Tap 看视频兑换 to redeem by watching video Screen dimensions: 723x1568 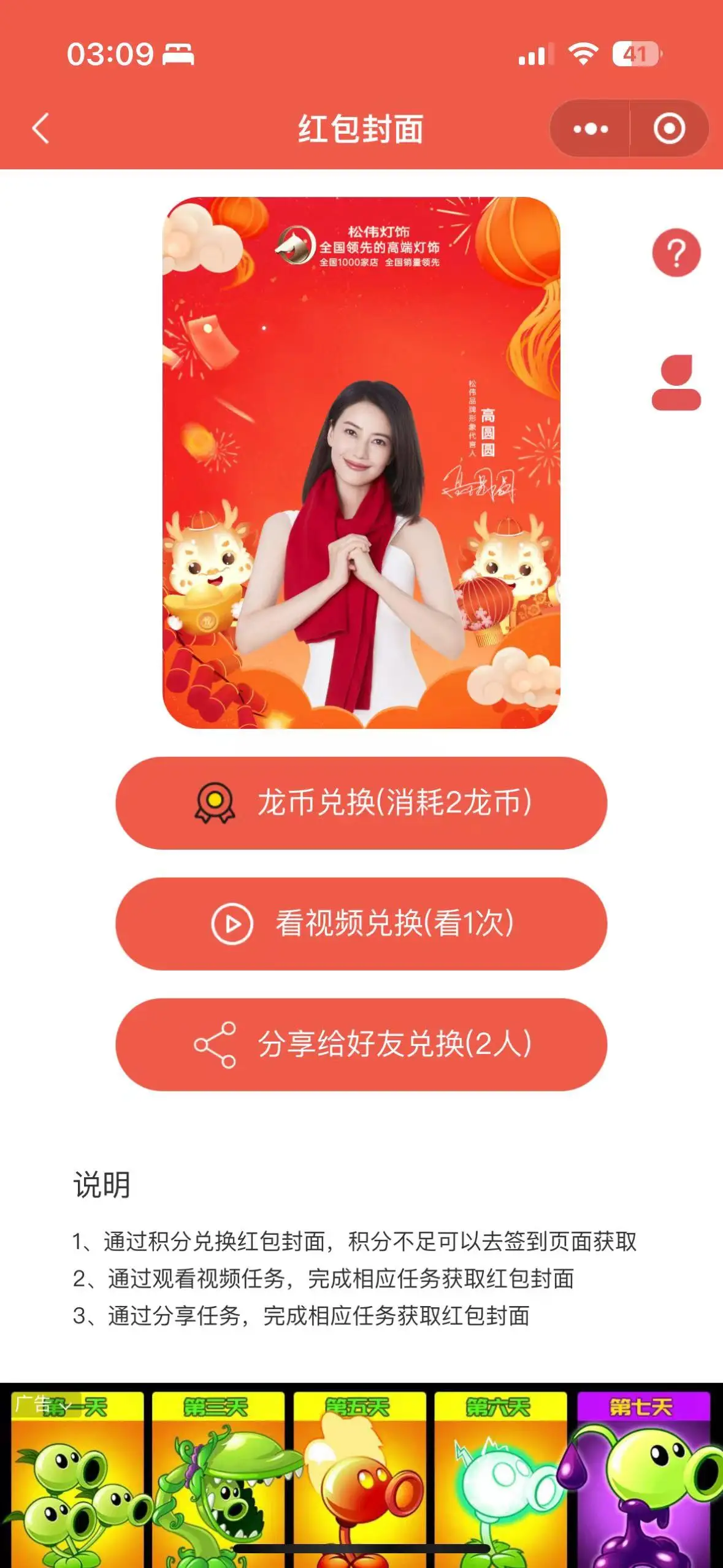pyautogui.click(x=361, y=923)
